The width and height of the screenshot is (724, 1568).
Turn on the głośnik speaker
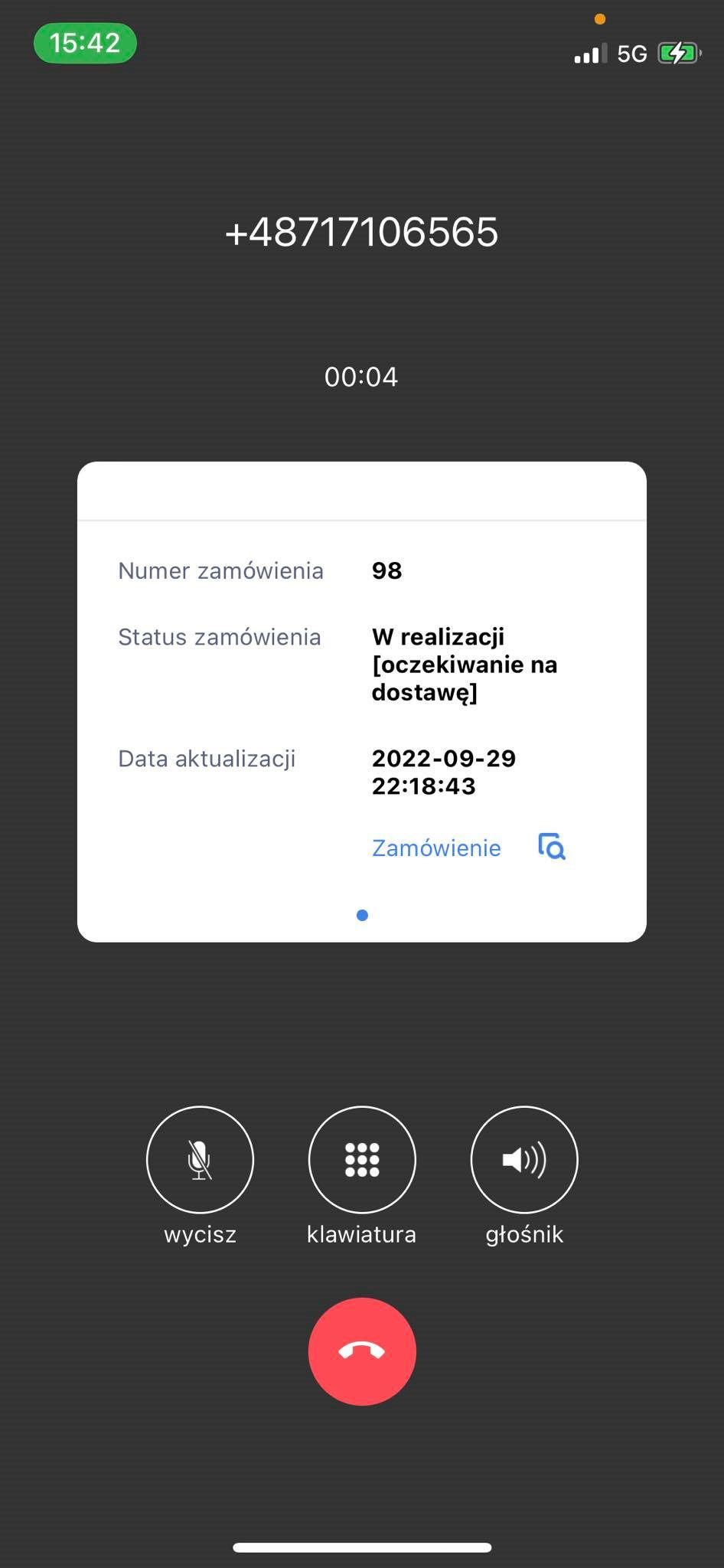[524, 1159]
